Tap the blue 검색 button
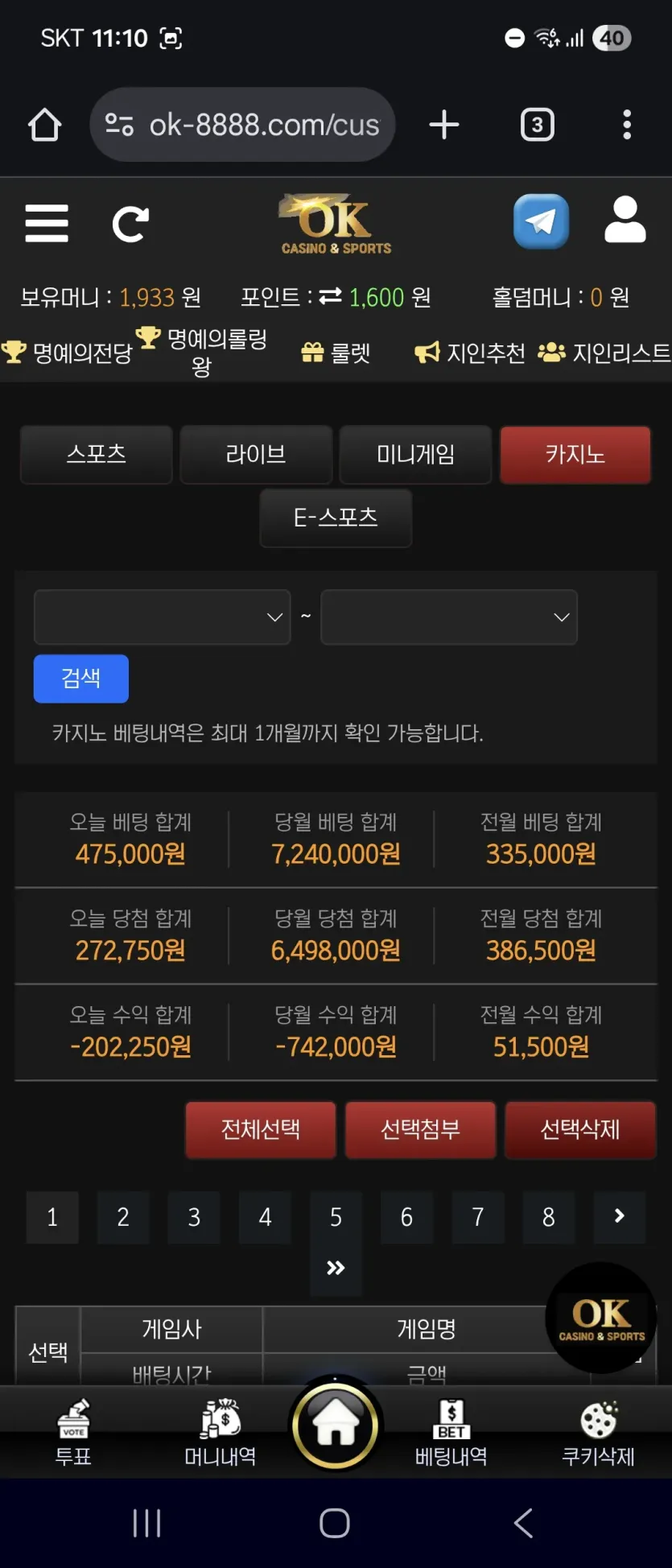The image size is (672, 1568). click(x=80, y=679)
